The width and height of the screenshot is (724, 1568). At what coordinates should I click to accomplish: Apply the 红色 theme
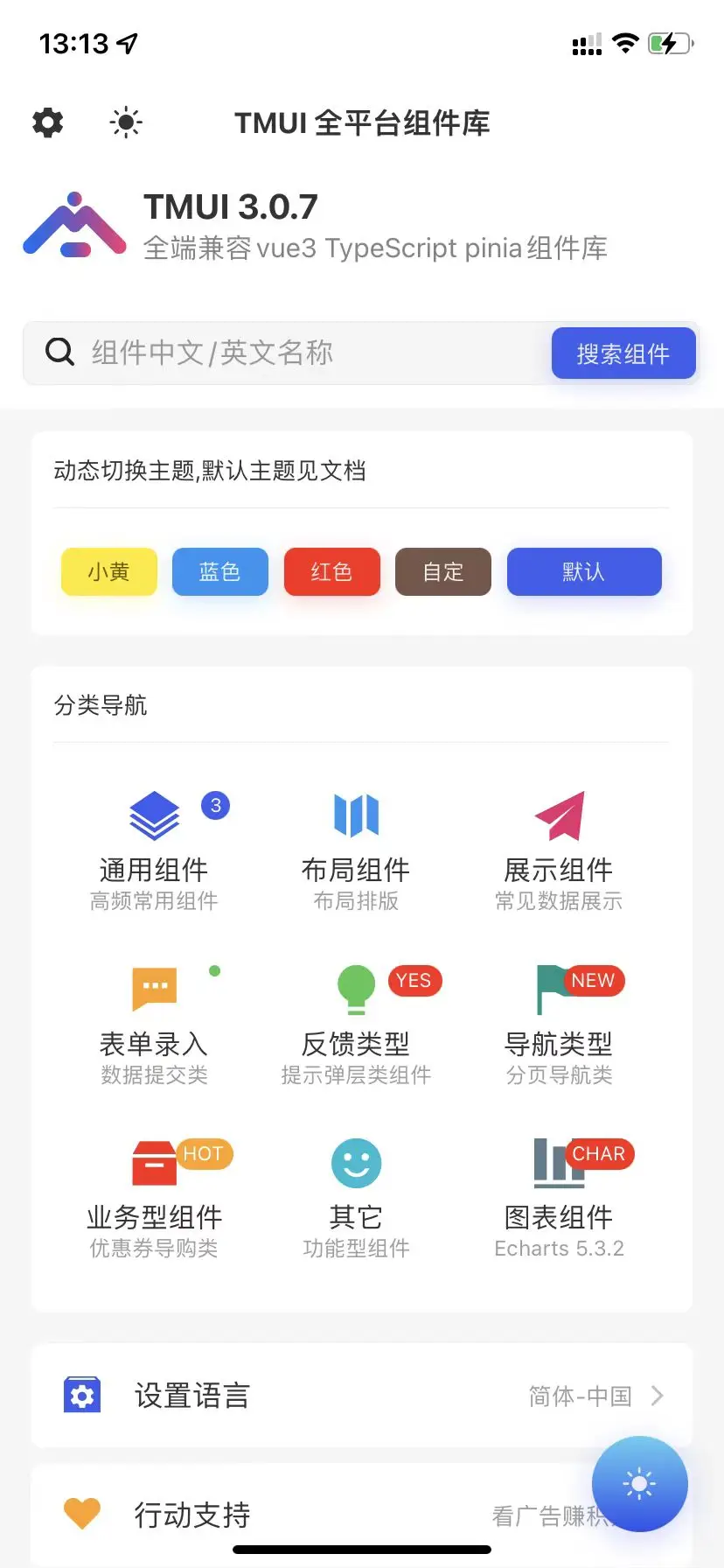(x=331, y=571)
